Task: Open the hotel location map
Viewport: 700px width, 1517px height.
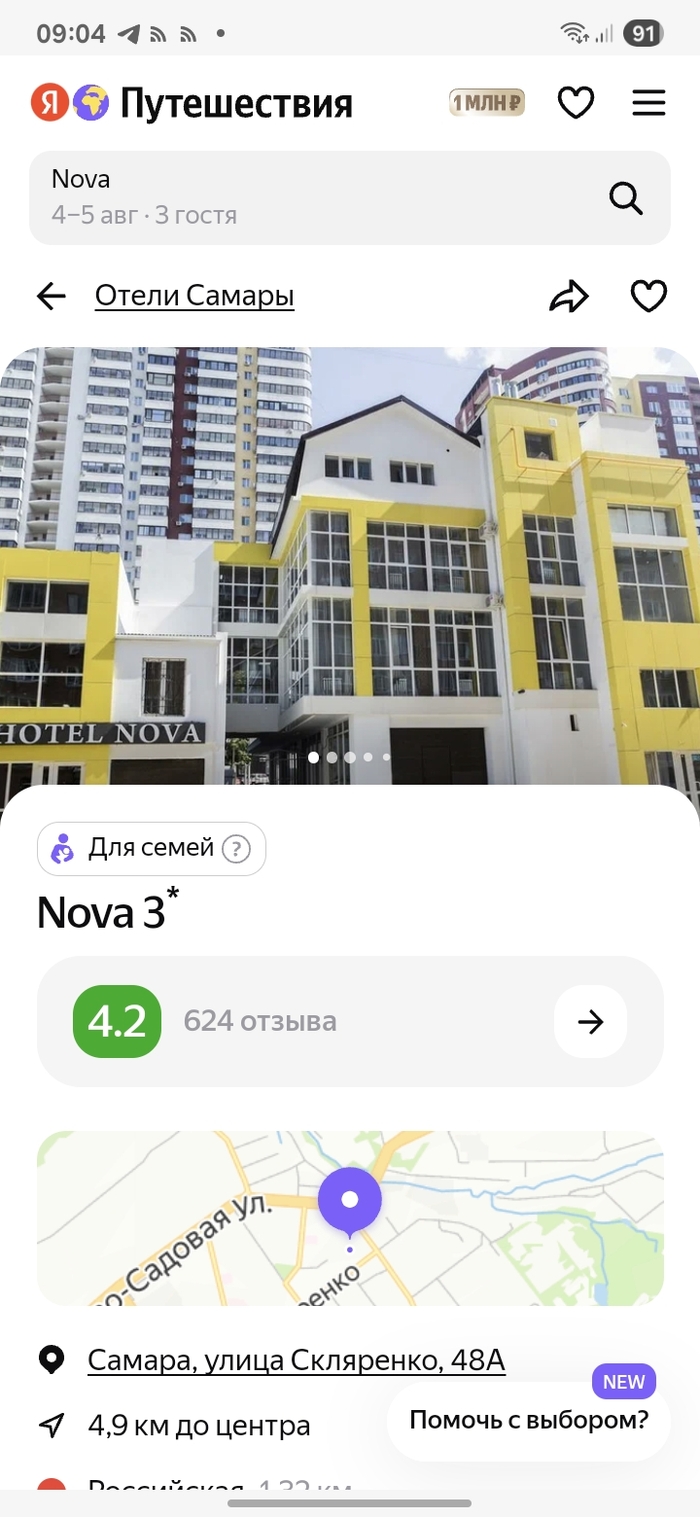Action: point(350,1217)
